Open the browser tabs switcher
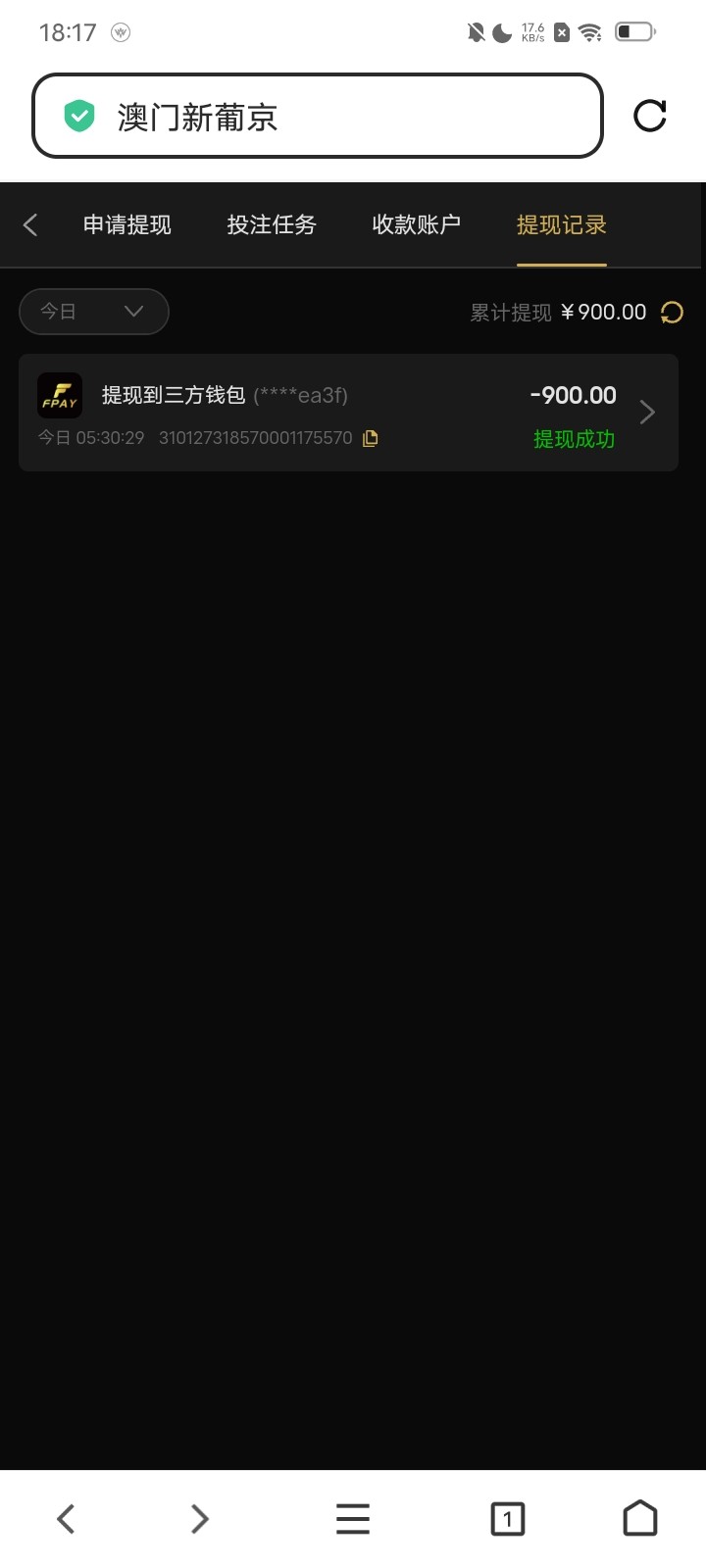The height and width of the screenshot is (1568, 706). [507, 1519]
